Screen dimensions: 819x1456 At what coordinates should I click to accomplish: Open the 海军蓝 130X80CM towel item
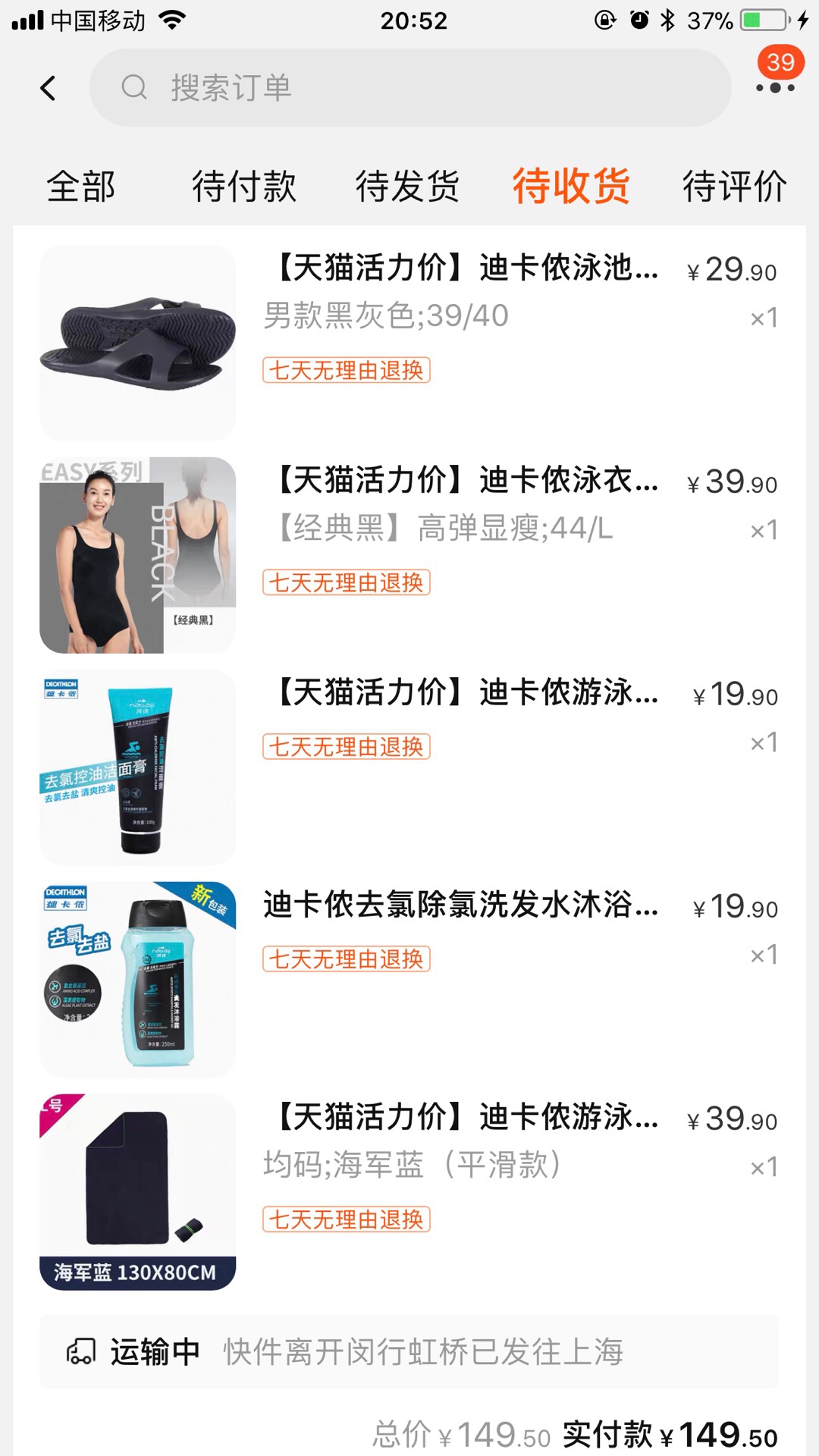409,1191
